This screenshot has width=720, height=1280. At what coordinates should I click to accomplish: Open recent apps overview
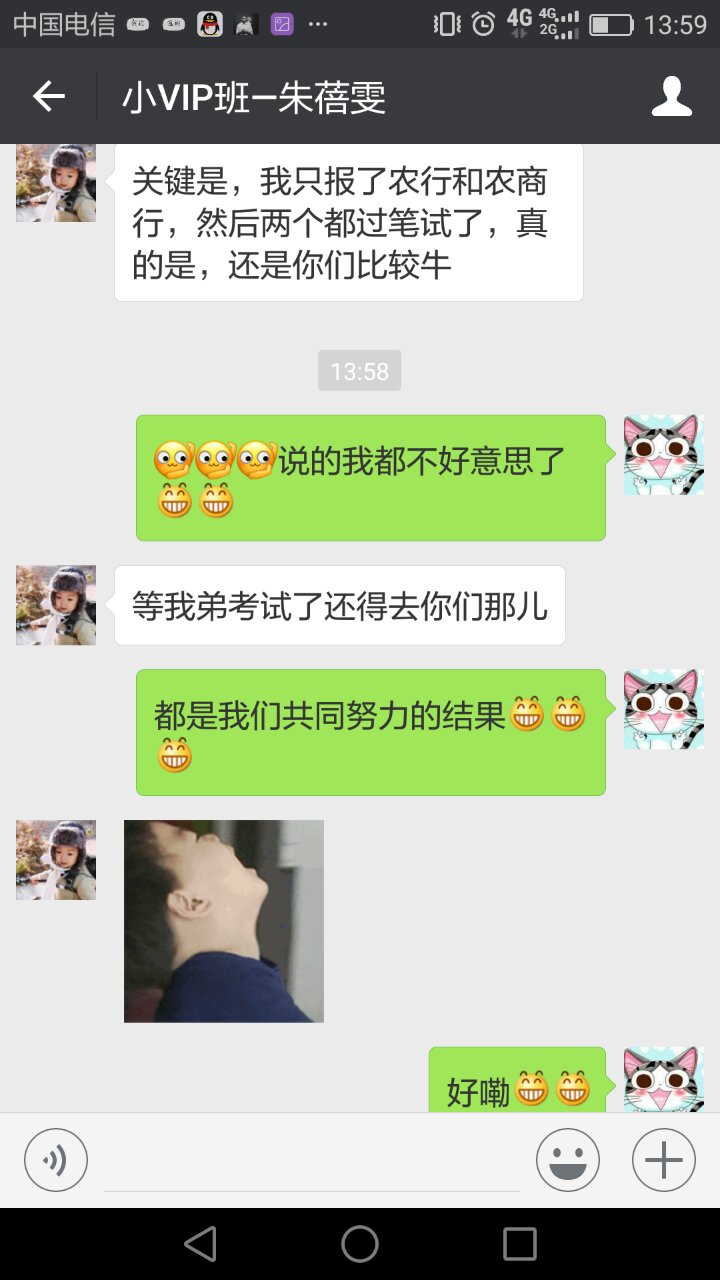click(x=519, y=1244)
